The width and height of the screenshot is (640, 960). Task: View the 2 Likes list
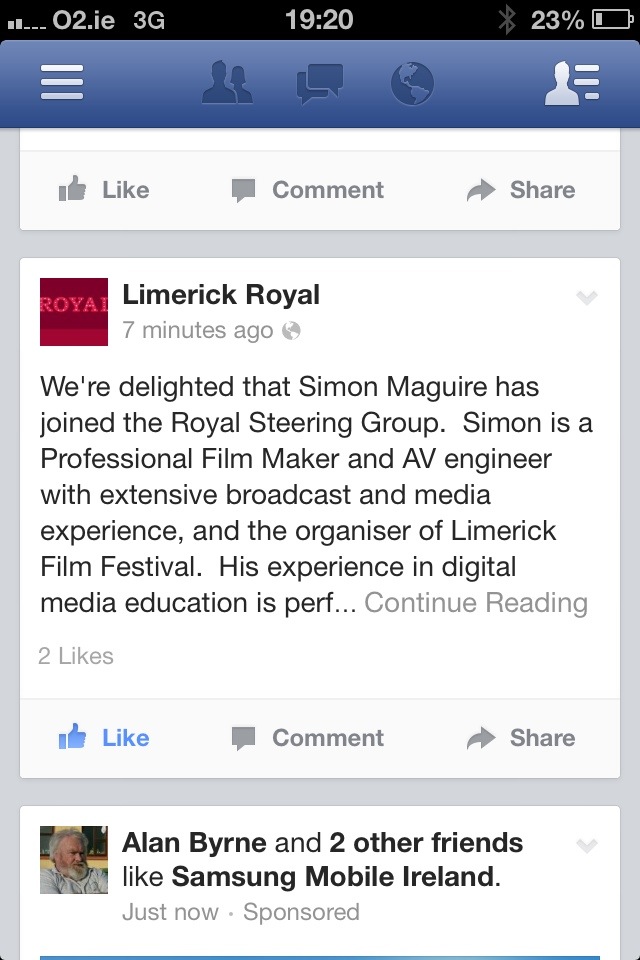[x=76, y=656]
